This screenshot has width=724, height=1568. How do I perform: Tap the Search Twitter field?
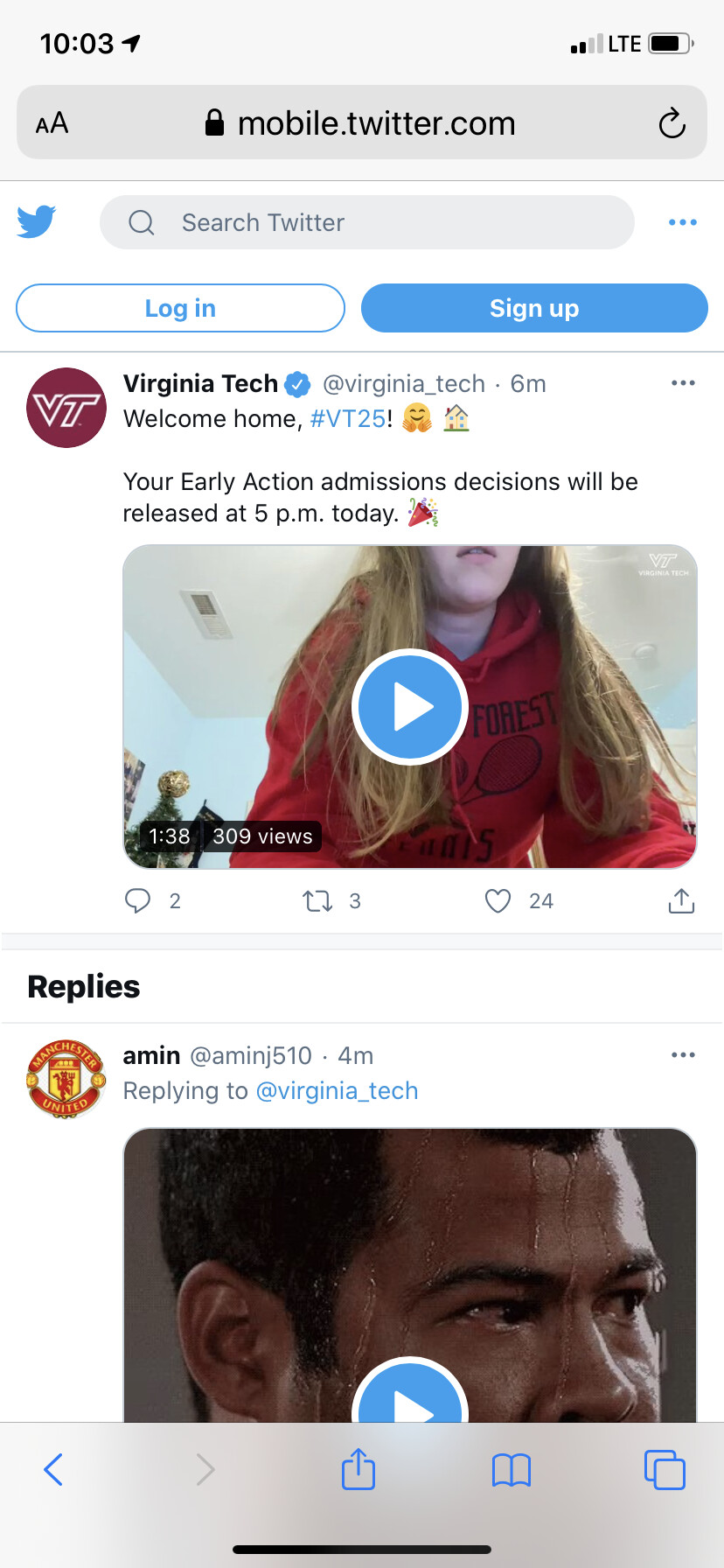pos(366,222)
